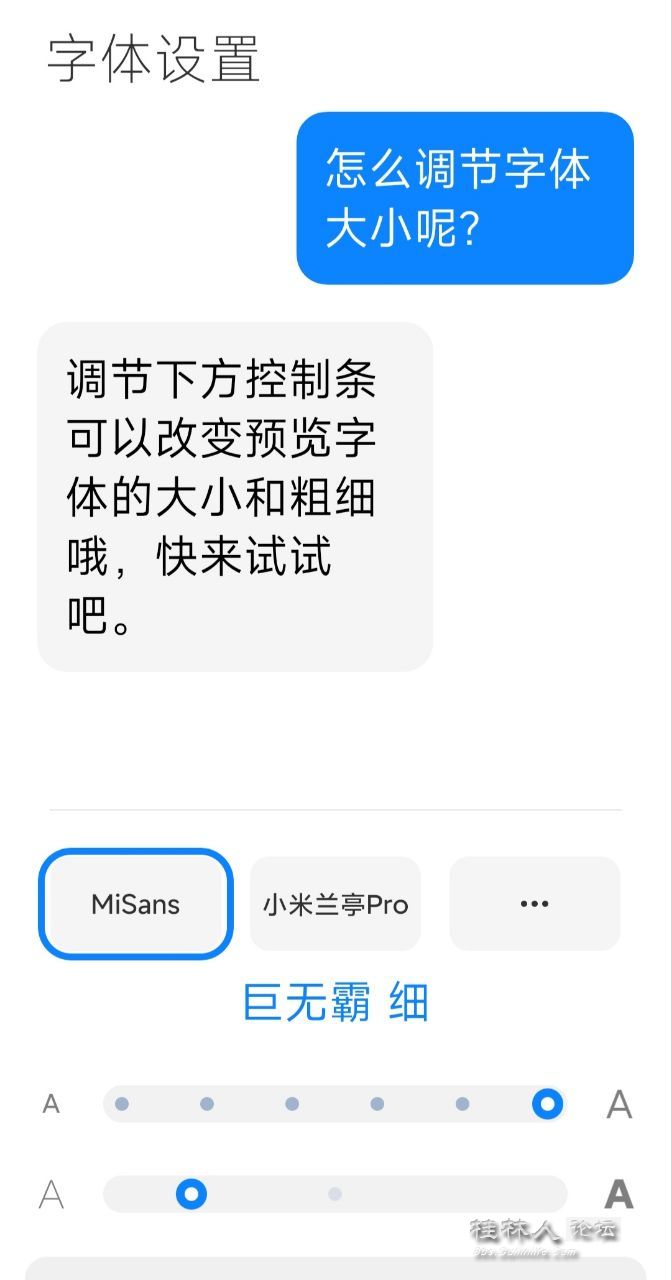
Task: Select the MiSans font option
Action: tap(136, 904)
